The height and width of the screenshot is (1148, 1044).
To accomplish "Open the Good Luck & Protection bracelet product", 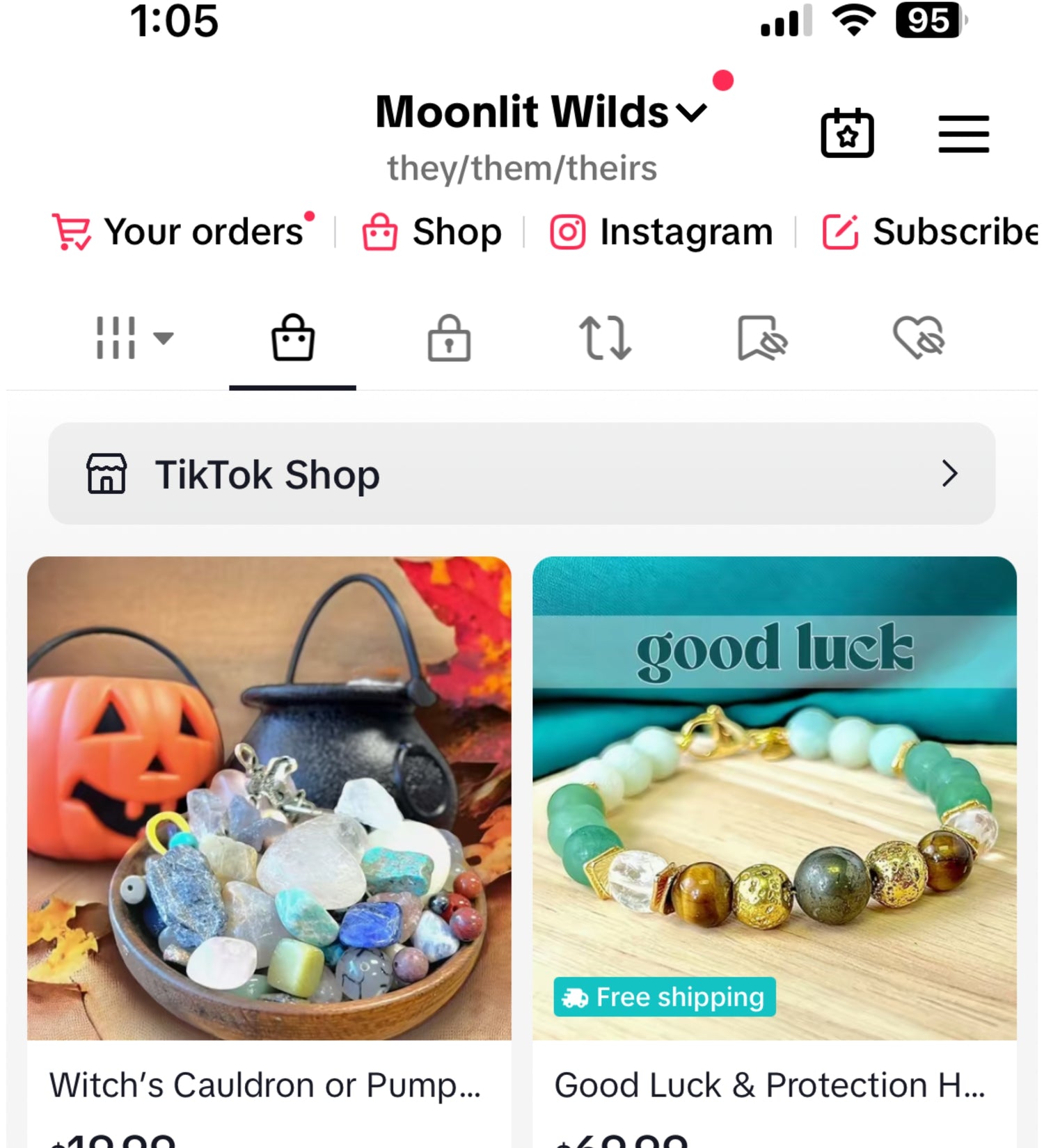I will [x=774, y=798].
